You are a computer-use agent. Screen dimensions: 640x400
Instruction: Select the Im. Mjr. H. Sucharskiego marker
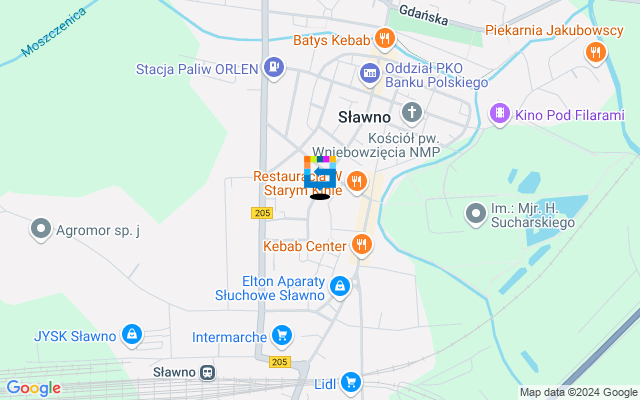[x=477, y=212]
